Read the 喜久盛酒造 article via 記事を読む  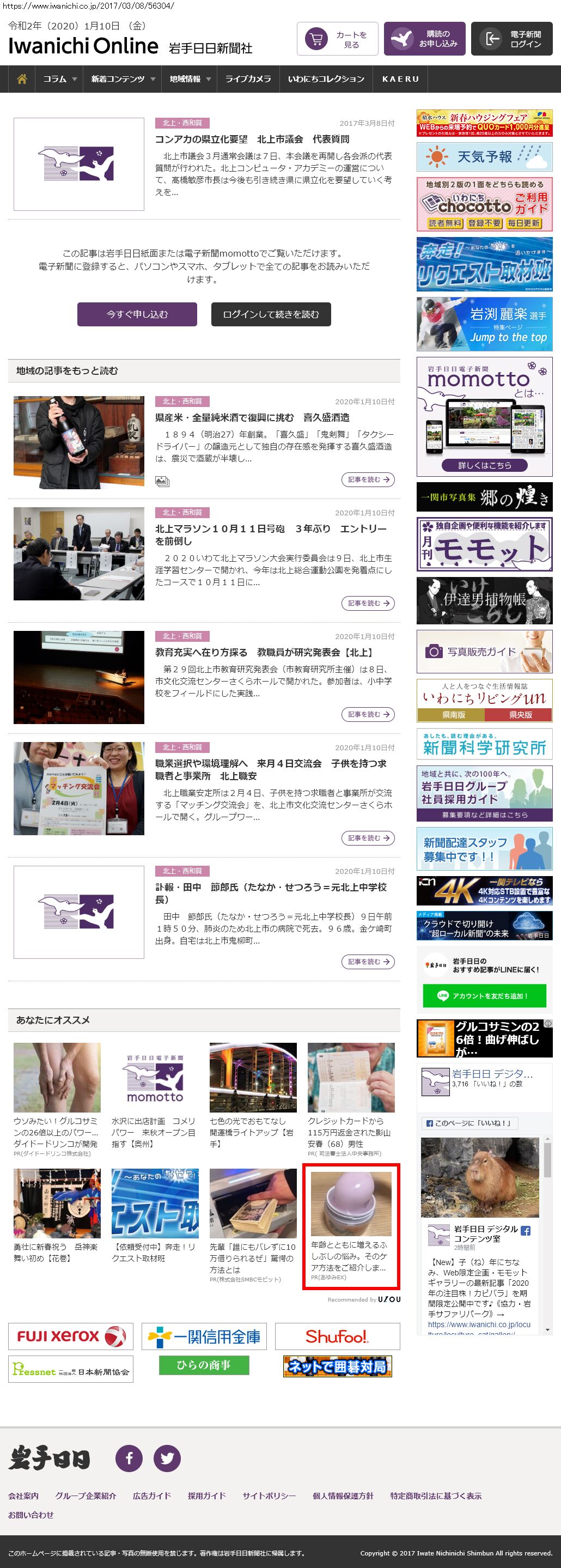(x=368, y=479)
